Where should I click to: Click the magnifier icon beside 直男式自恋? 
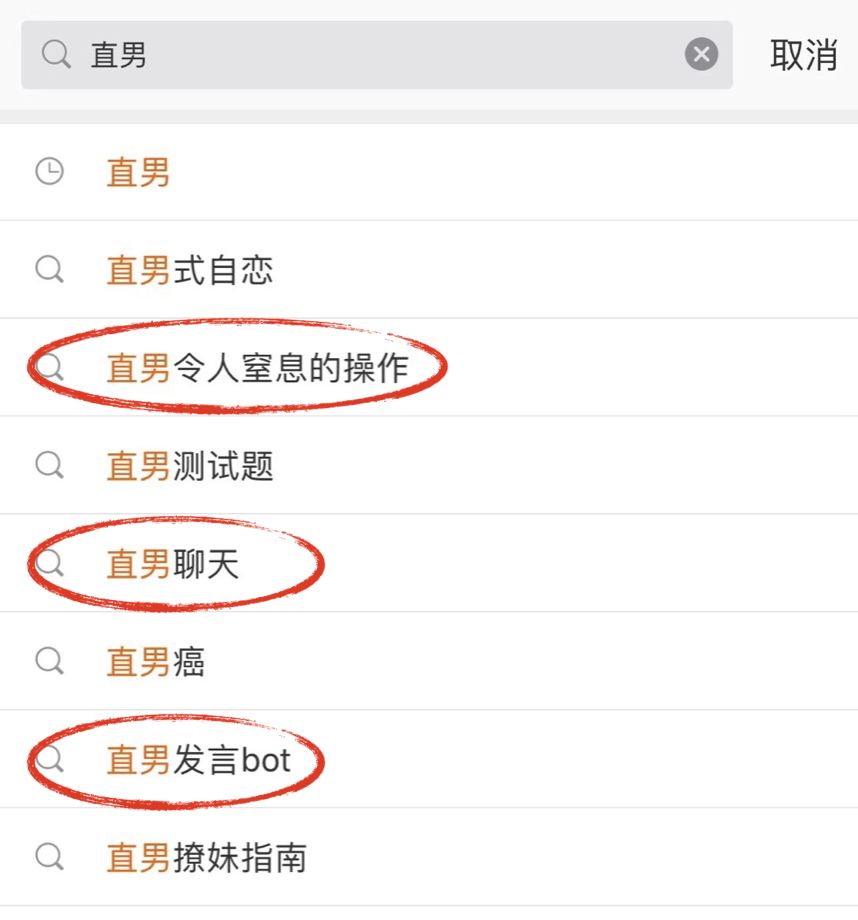(49, 268)
